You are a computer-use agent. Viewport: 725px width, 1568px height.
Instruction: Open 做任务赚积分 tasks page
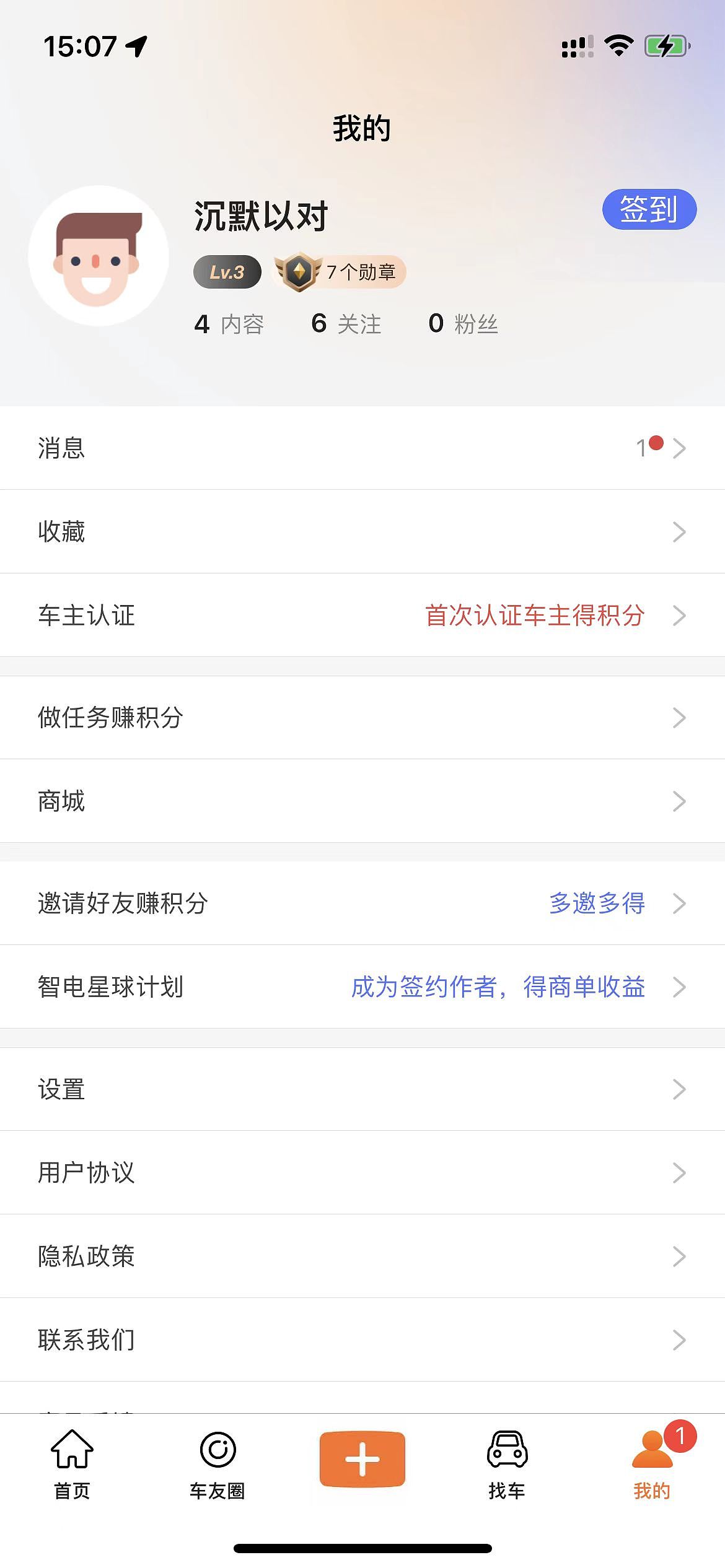coord(362,717)
